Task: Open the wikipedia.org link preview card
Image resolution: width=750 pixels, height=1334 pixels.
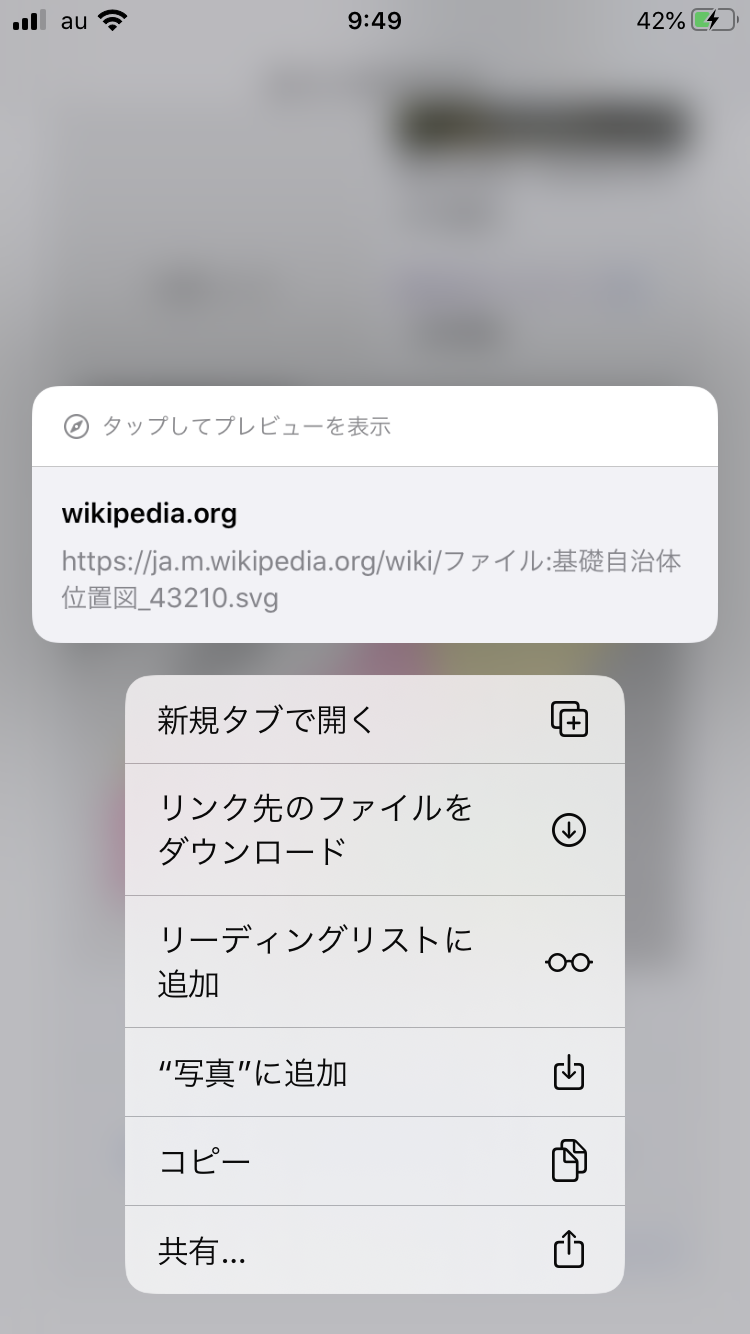Action: click(x=374, y=555)
